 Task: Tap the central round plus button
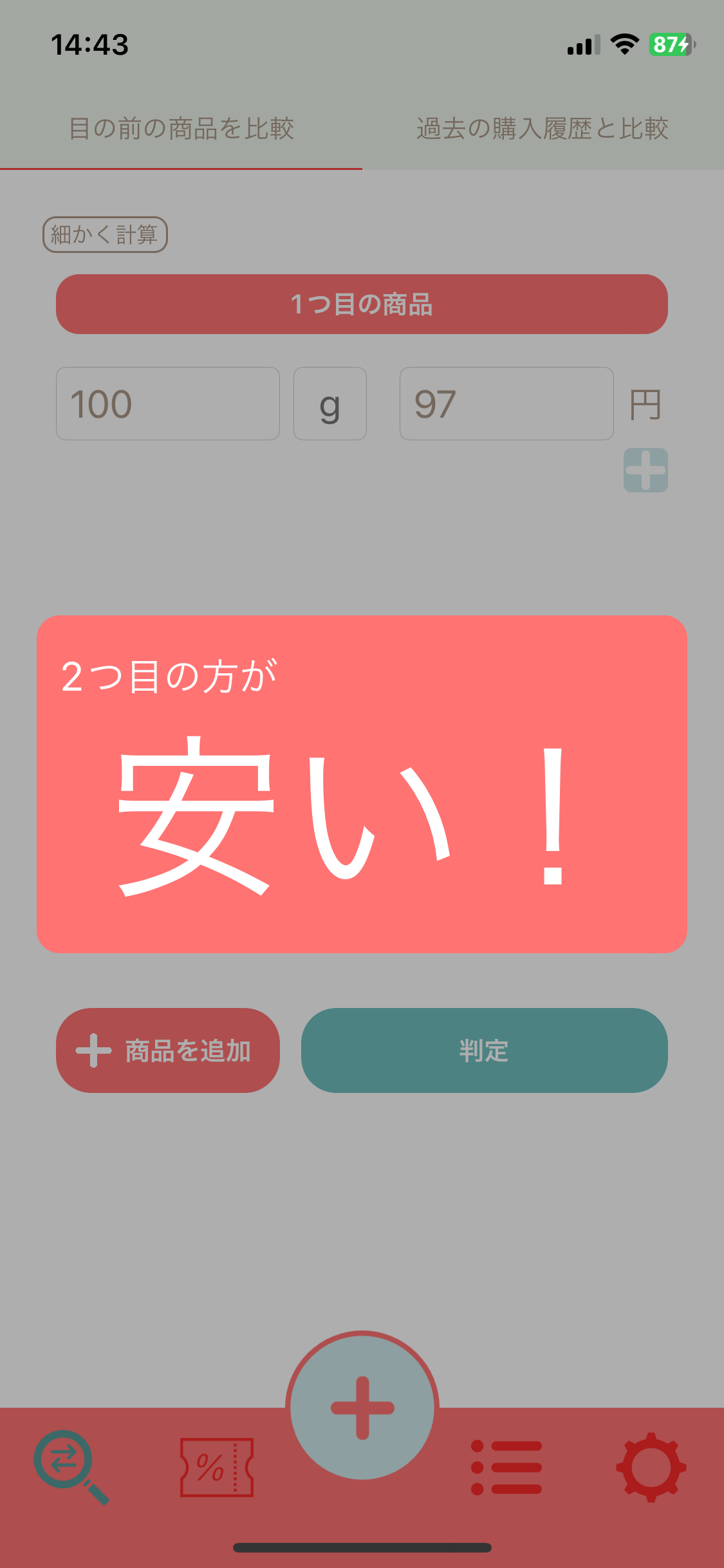click(x=362, y=1408)
